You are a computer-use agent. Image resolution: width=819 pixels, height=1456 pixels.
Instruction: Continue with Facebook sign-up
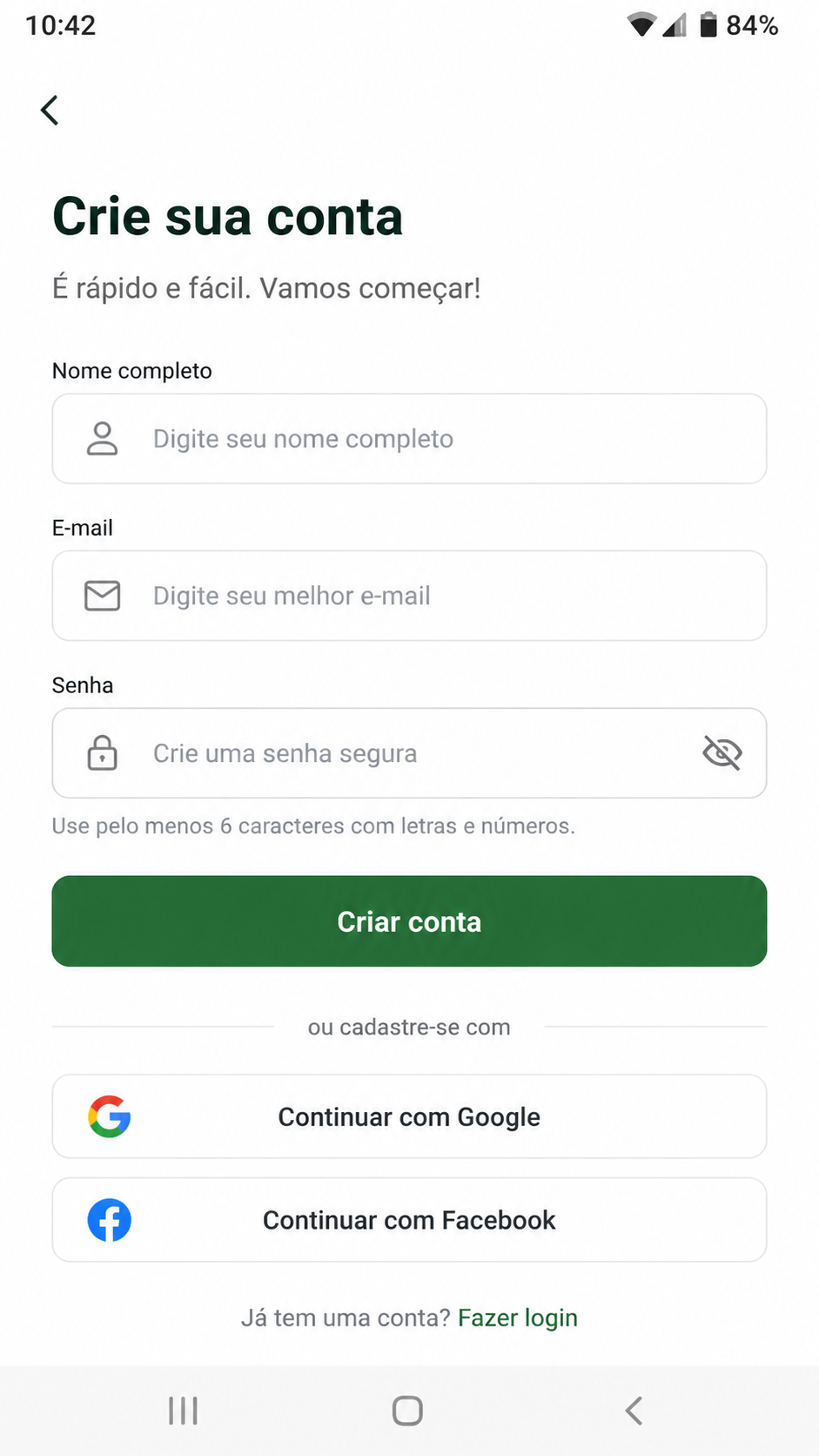[409, 1220]
